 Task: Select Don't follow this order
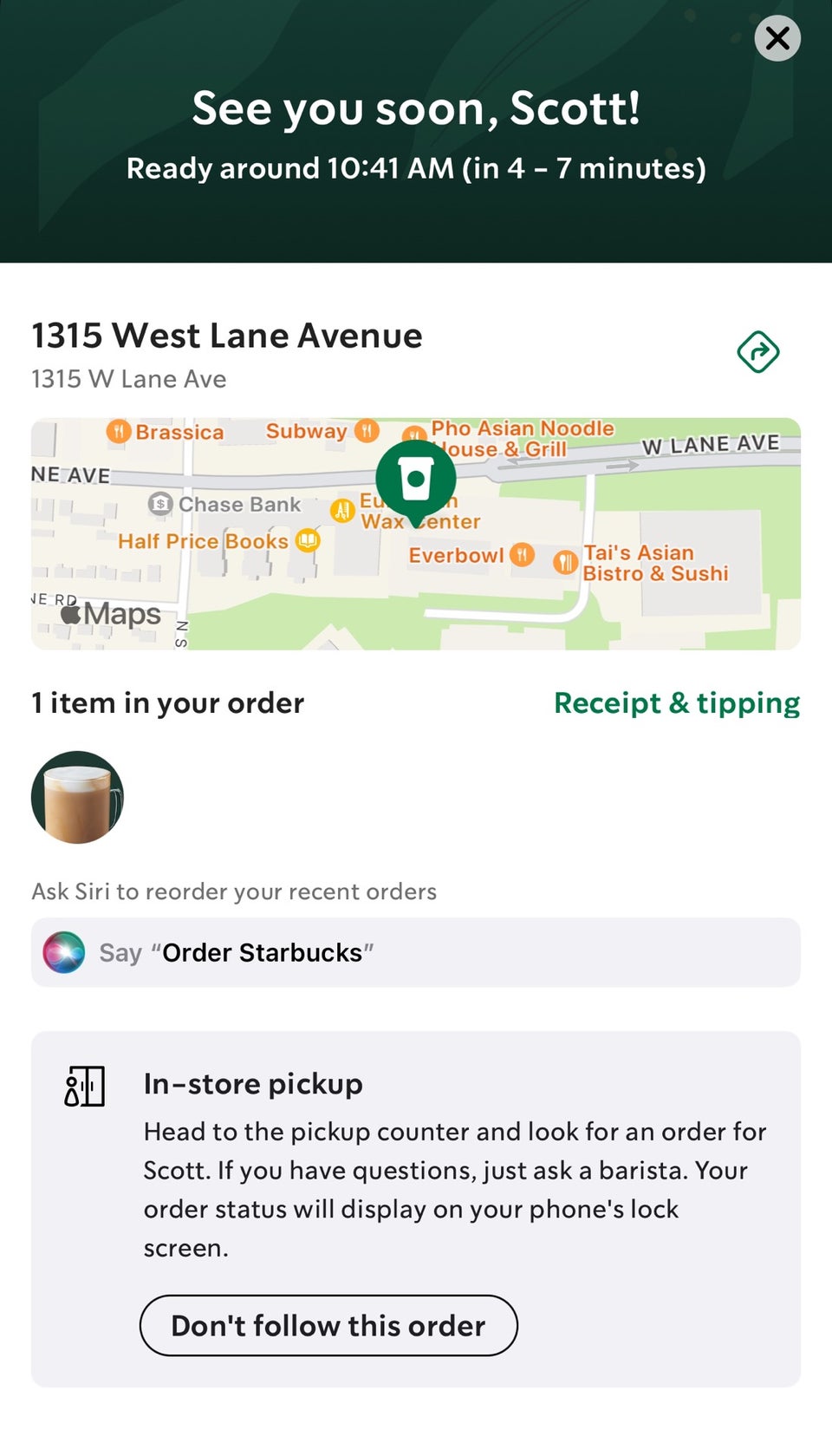click(x=328, y=1325)
